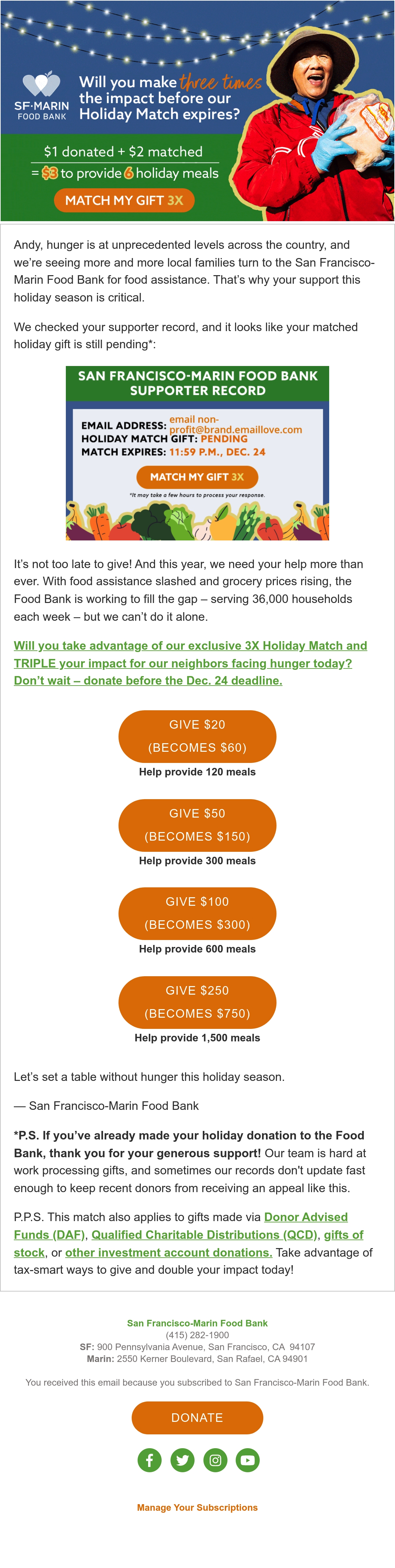The image size is (395, 1568).
Task: Open Manage Your Subscriptions
Action: (x=197, y=1507)
